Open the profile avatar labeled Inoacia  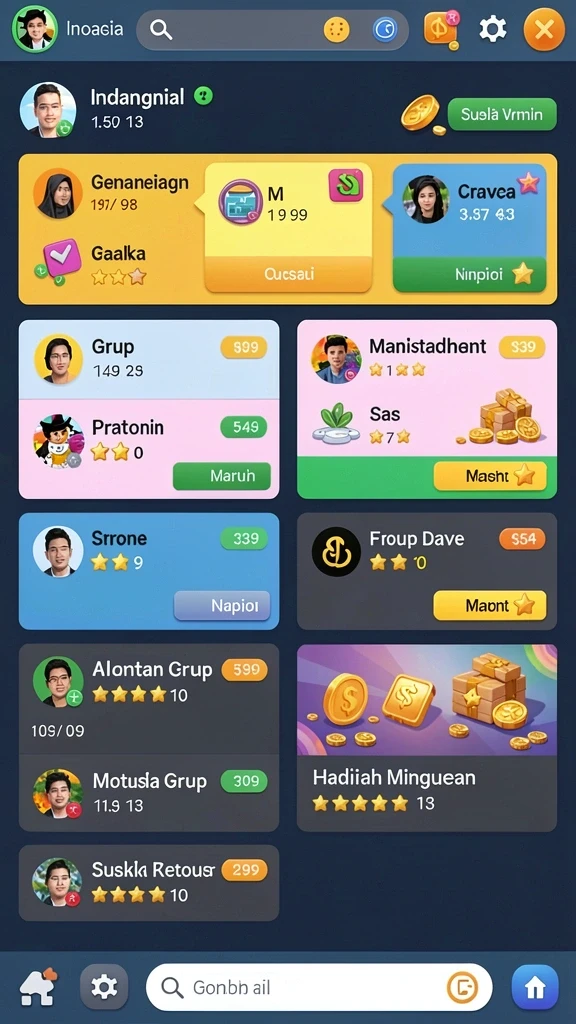[x=35, y=29]
